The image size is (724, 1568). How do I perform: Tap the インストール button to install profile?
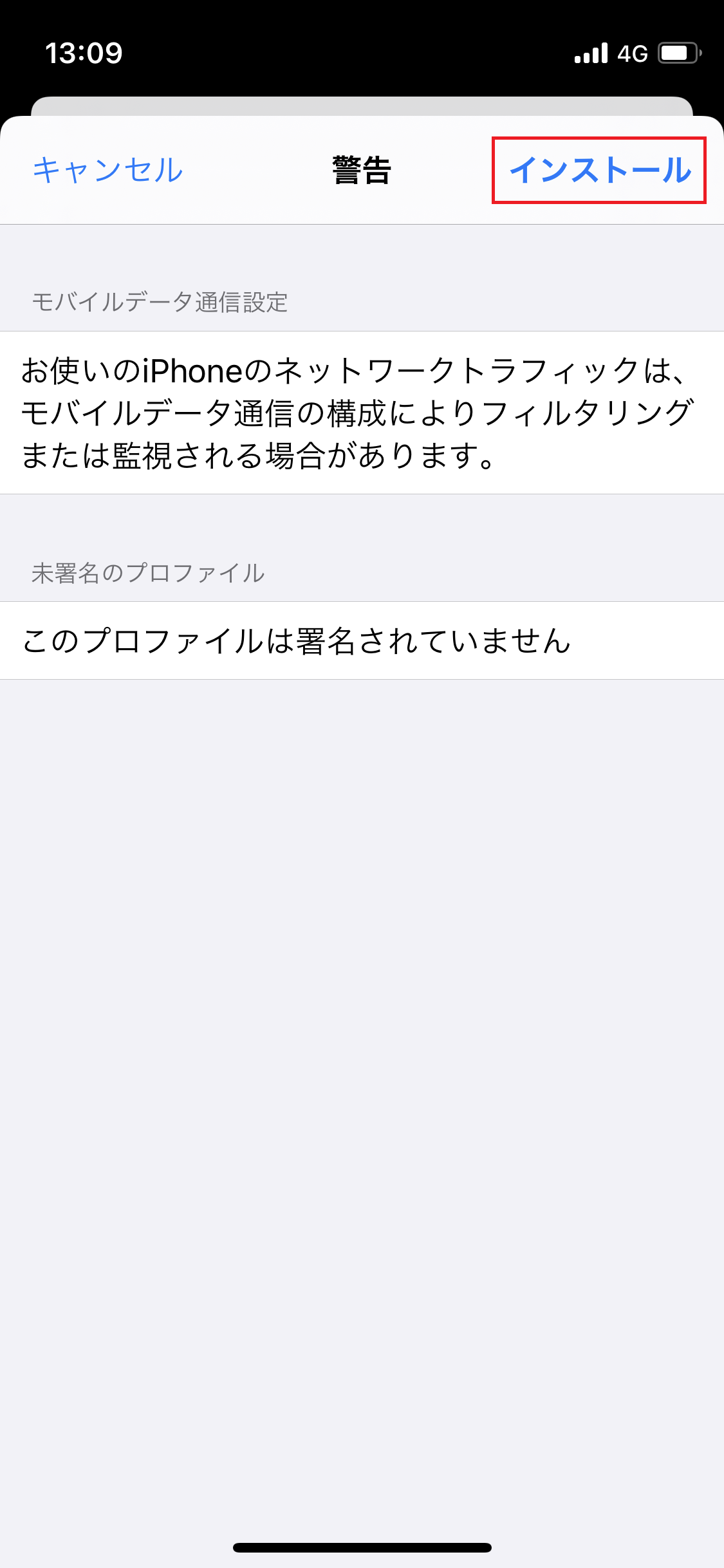point(601,171)
